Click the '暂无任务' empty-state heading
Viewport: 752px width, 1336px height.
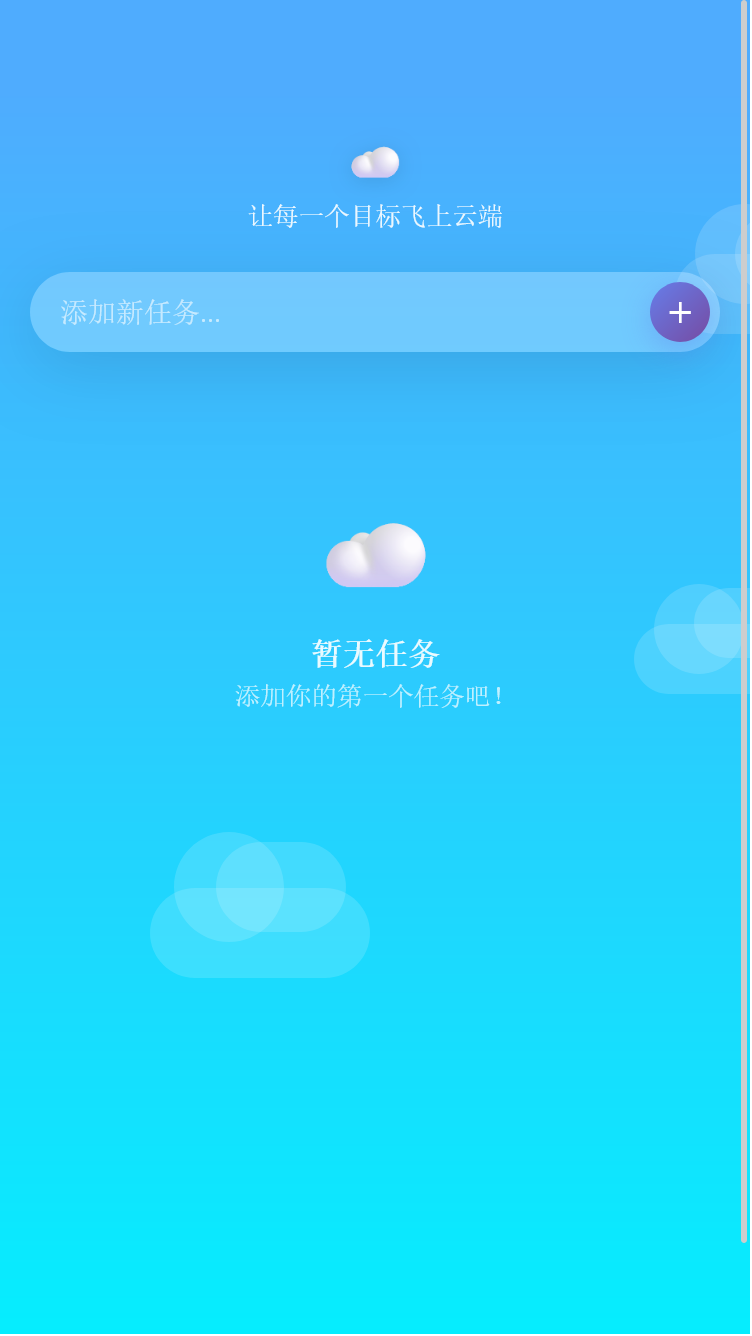pos(376,652)
